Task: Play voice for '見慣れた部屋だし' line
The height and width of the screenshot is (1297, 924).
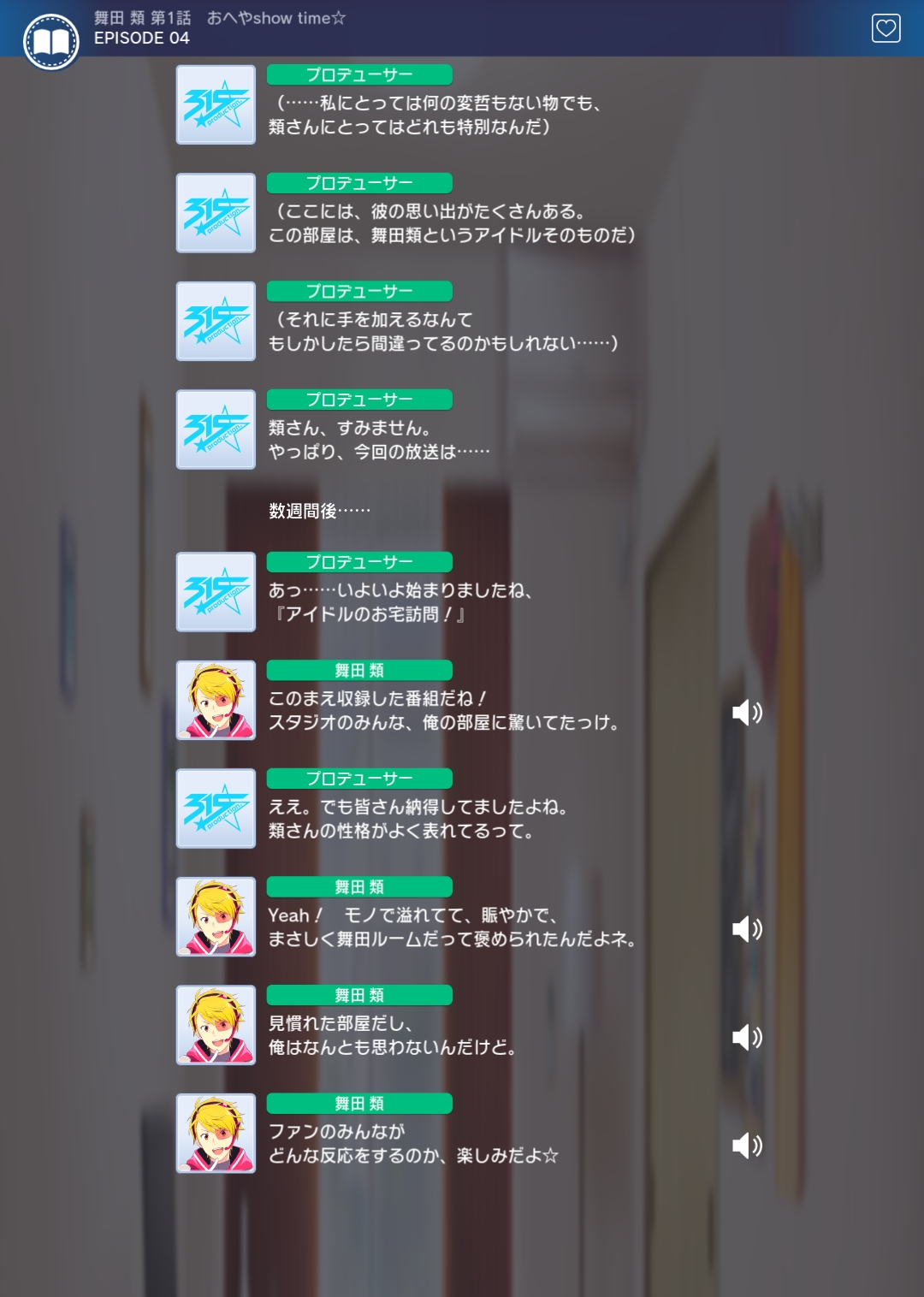Action: point(746,1037)
